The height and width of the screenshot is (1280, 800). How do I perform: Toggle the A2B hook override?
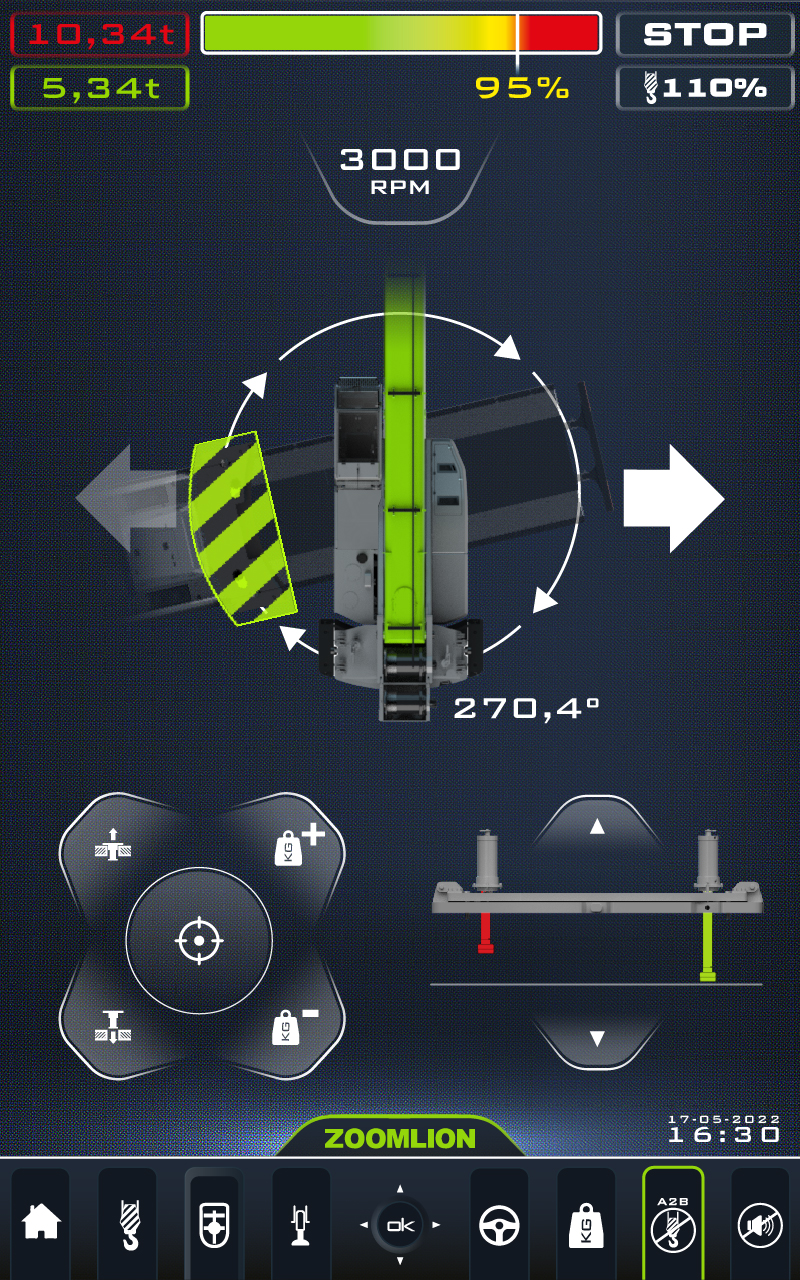pos(672,1221)
